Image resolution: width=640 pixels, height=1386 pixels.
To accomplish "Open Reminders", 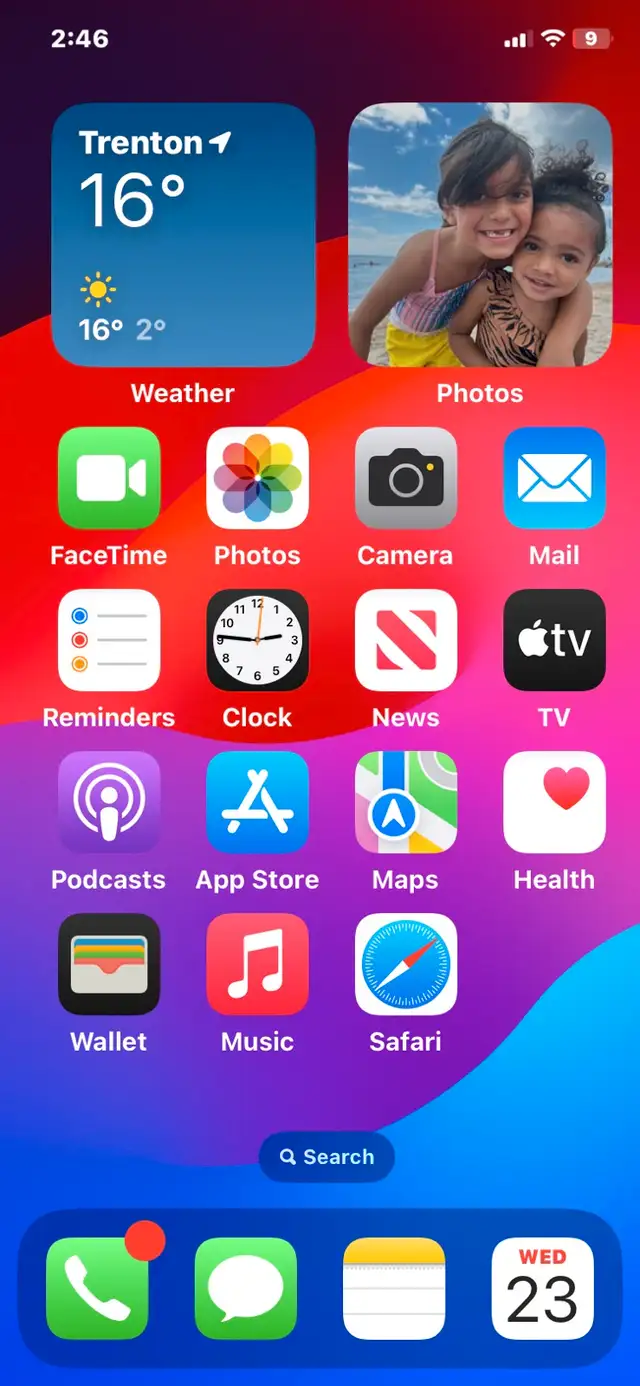I will pyautogui.click(x=109, y=640).
